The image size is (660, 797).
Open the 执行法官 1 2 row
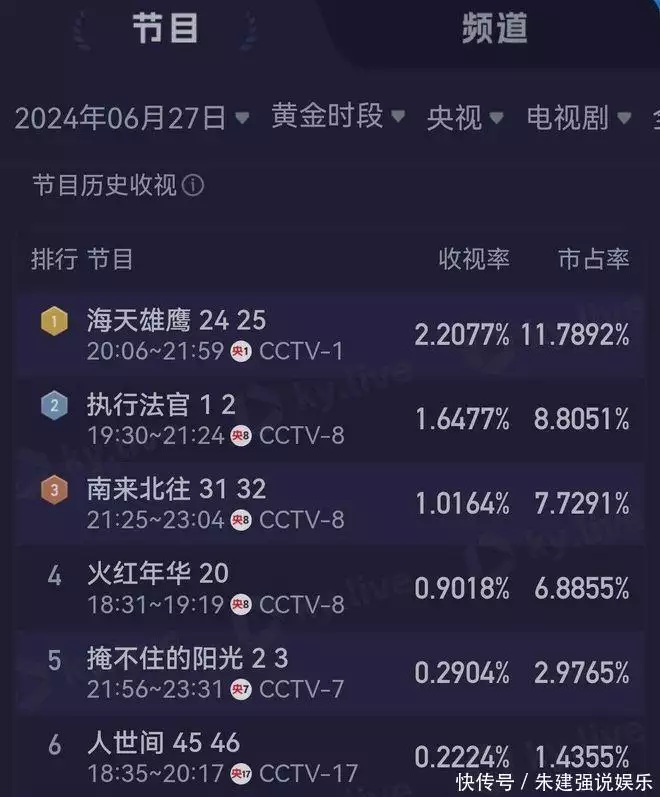pos(330,418)
